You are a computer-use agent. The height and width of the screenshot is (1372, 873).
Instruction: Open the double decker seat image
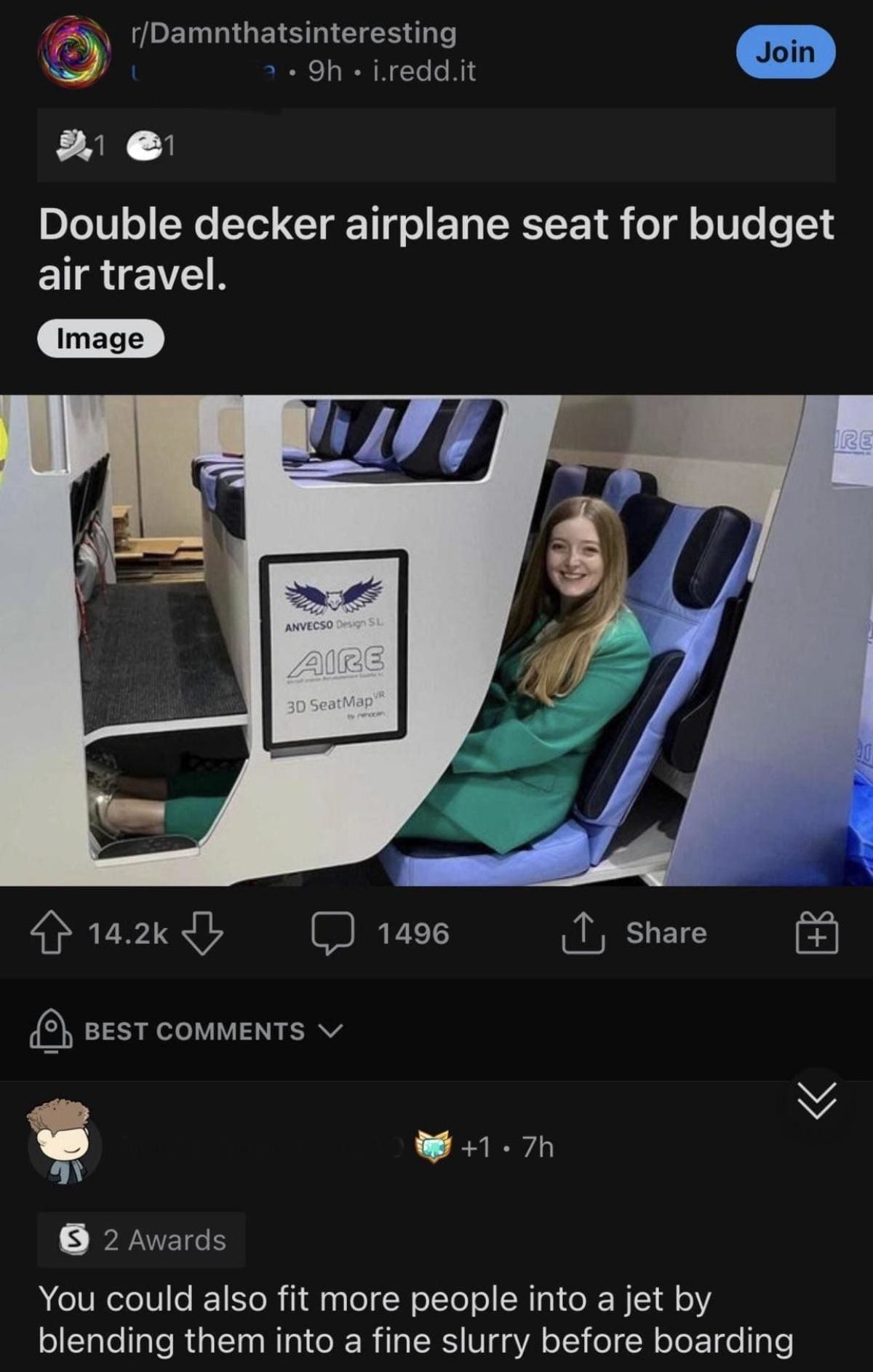click(436, 640)
